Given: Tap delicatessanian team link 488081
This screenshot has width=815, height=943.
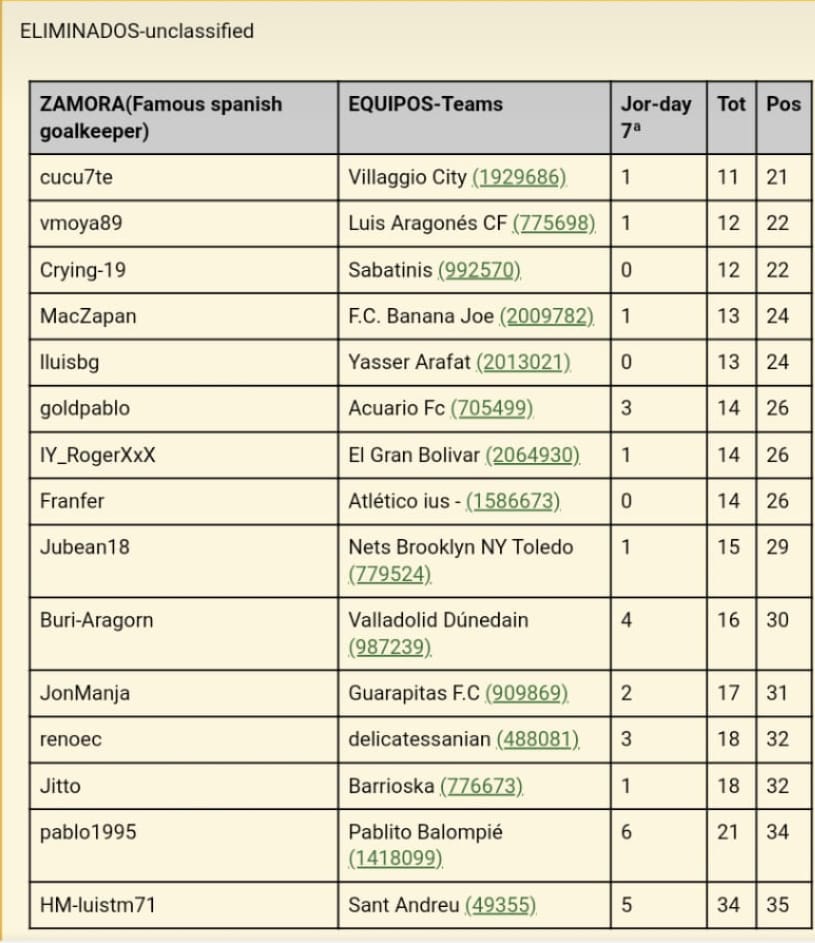Looking at the screenshot, I should coord(538,739).
